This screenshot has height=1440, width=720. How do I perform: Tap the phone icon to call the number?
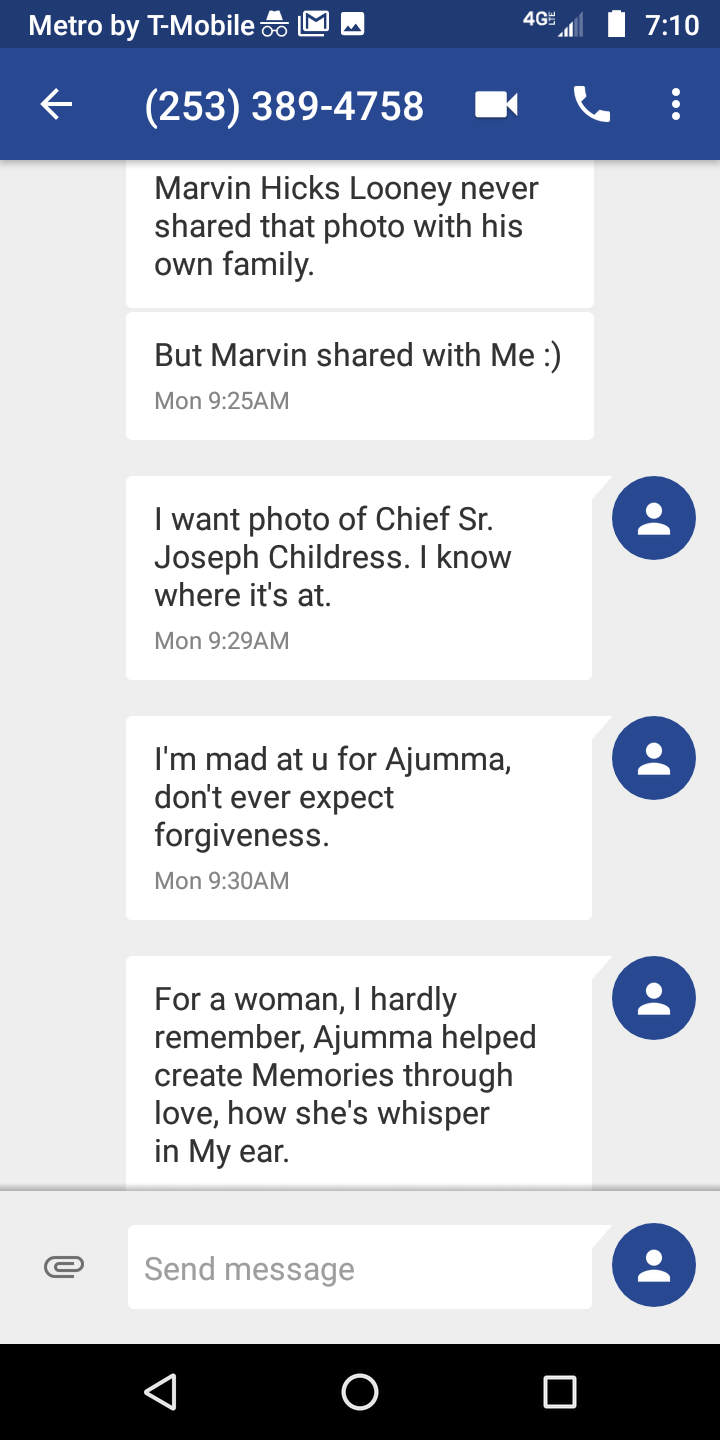[590, 104]
